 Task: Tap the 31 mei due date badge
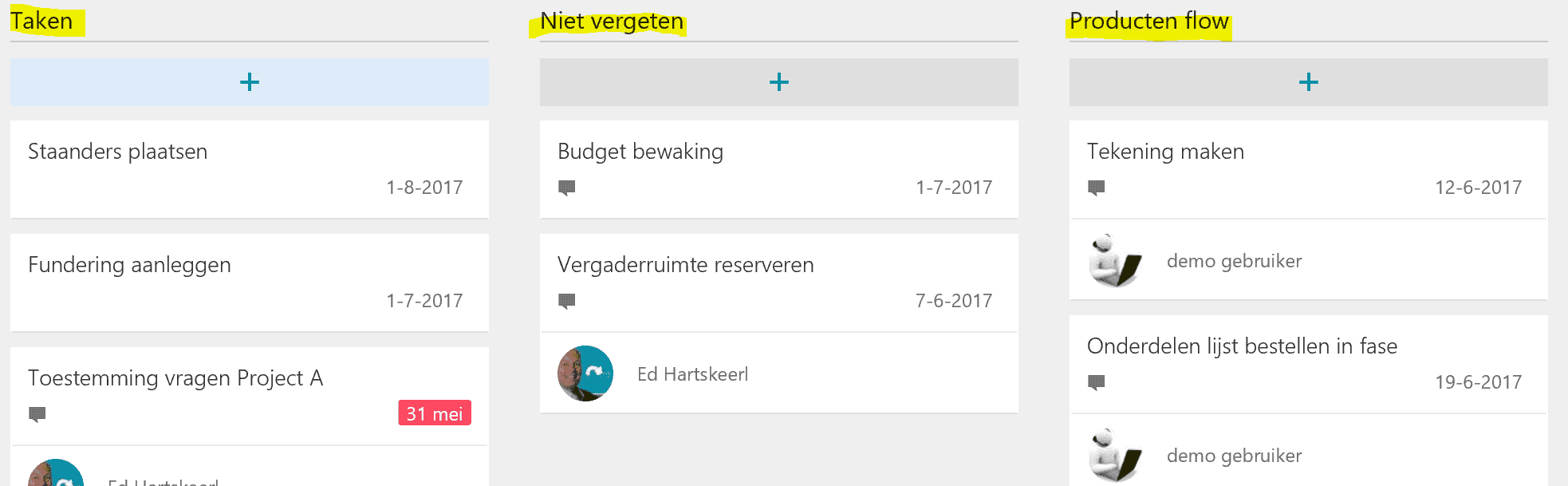(435, 413)
